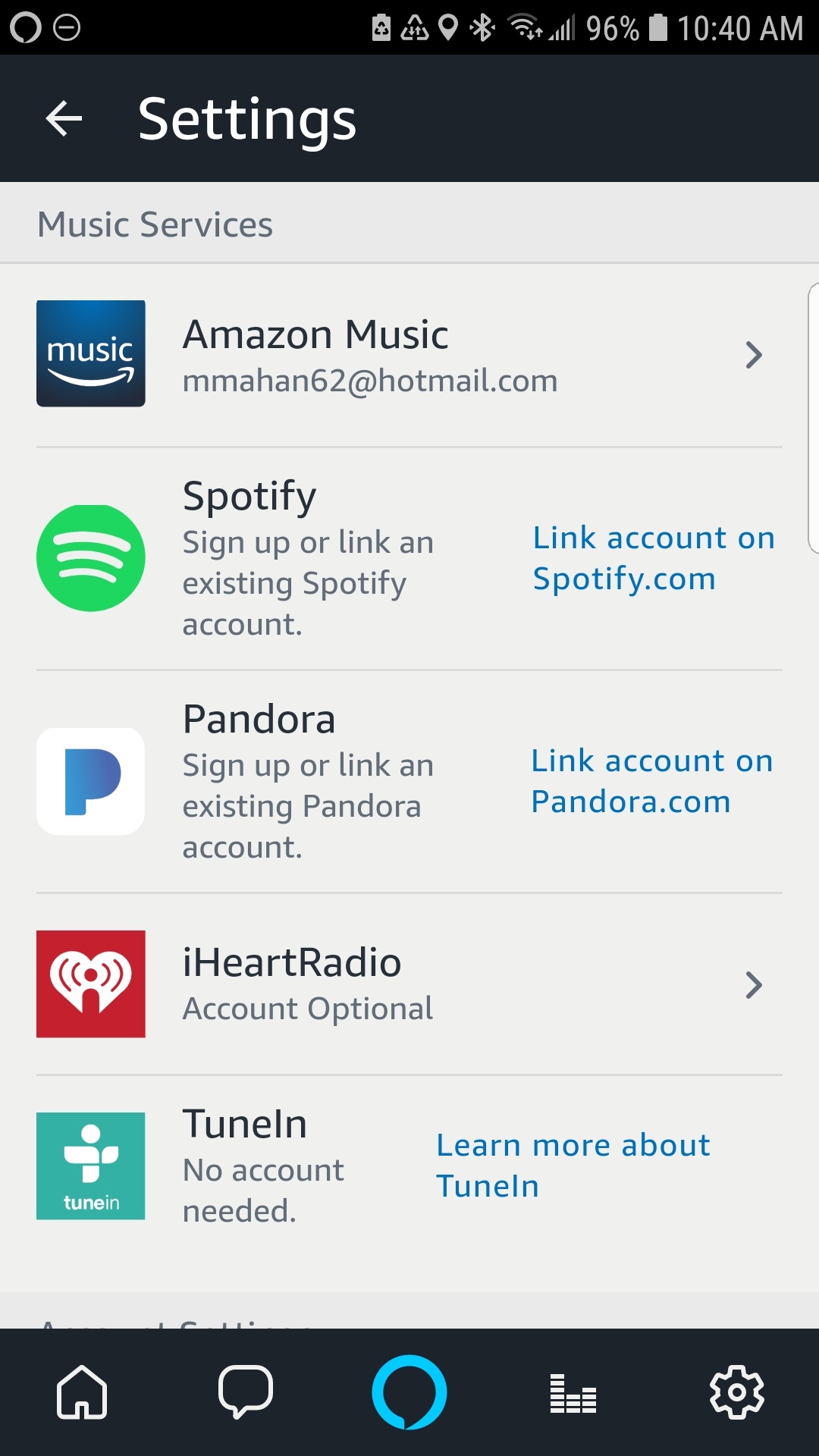Open Amazon Music settings
The image size is (819, 1456).
click(409, 355)
